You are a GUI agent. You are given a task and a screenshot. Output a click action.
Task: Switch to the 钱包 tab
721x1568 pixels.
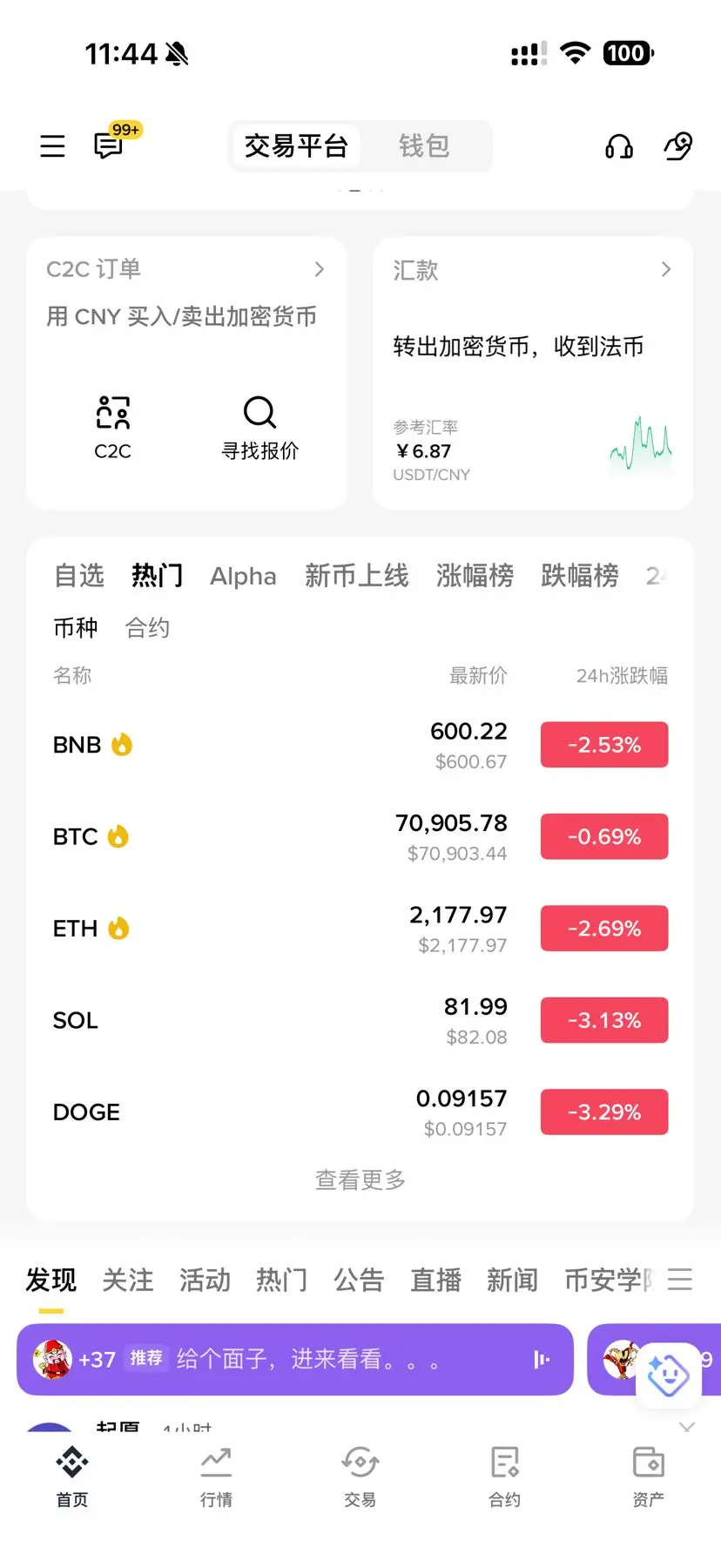(424, 145)
